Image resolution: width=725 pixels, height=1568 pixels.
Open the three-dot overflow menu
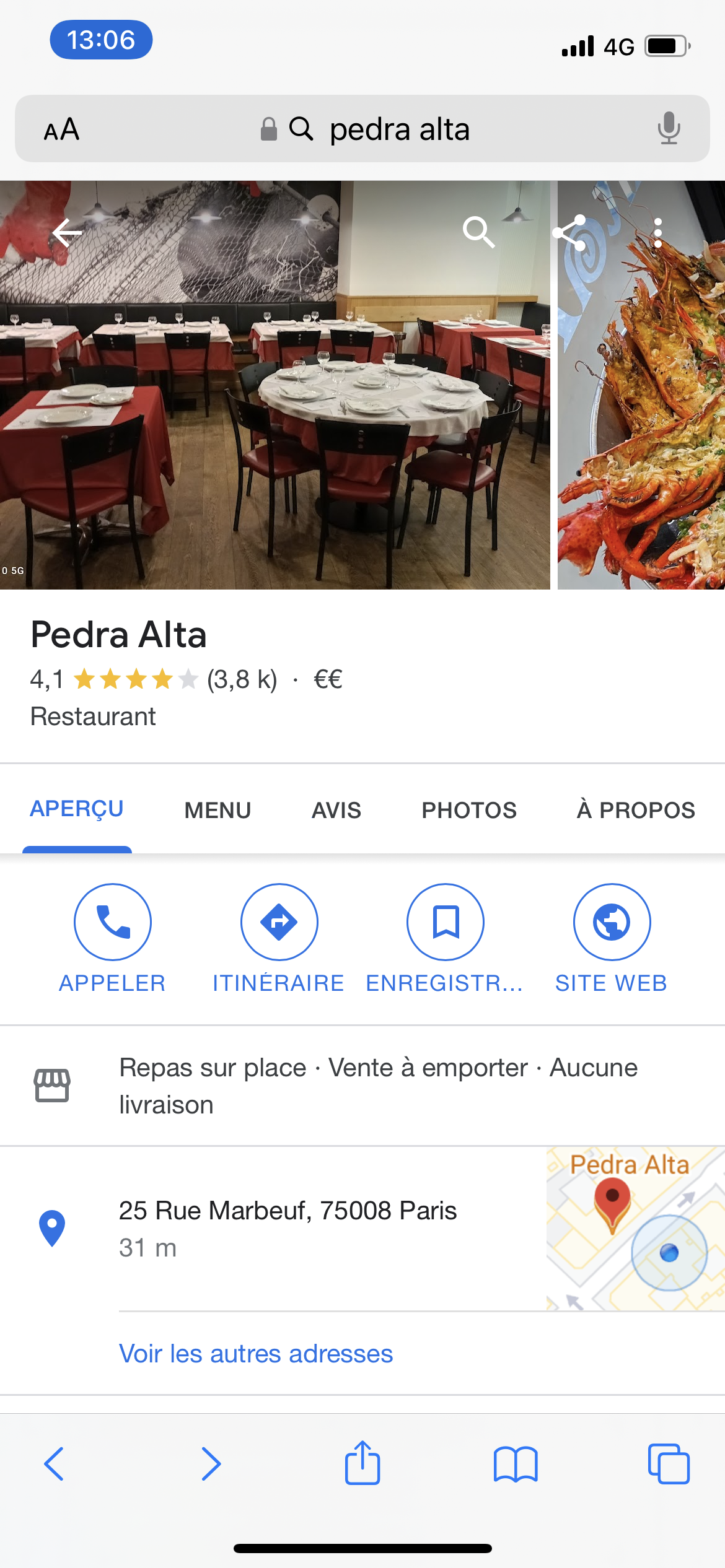(657, 232)
